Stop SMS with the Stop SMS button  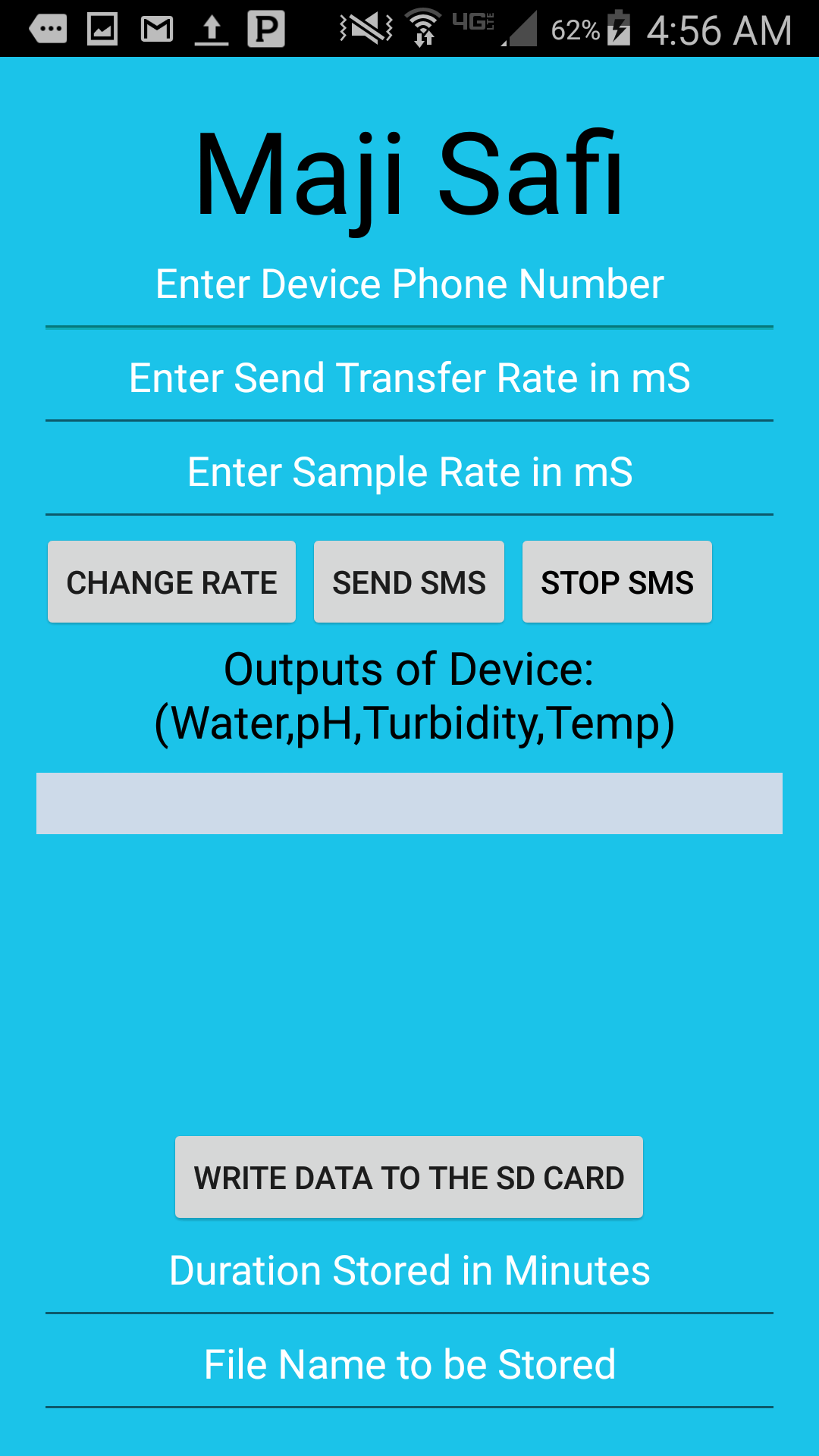(x=617, y=582)
